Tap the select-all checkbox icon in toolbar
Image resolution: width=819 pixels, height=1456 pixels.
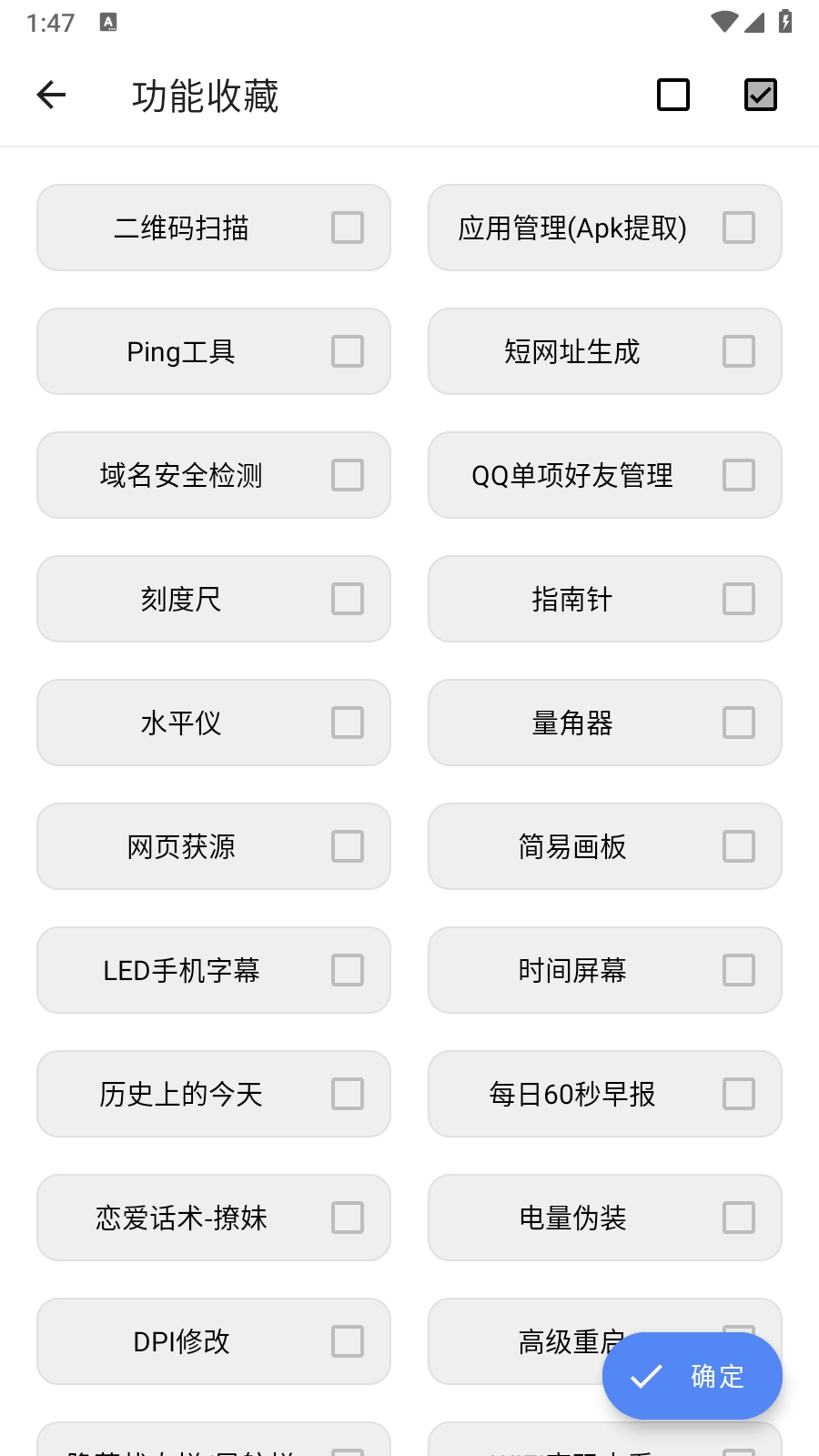[761, 94]
